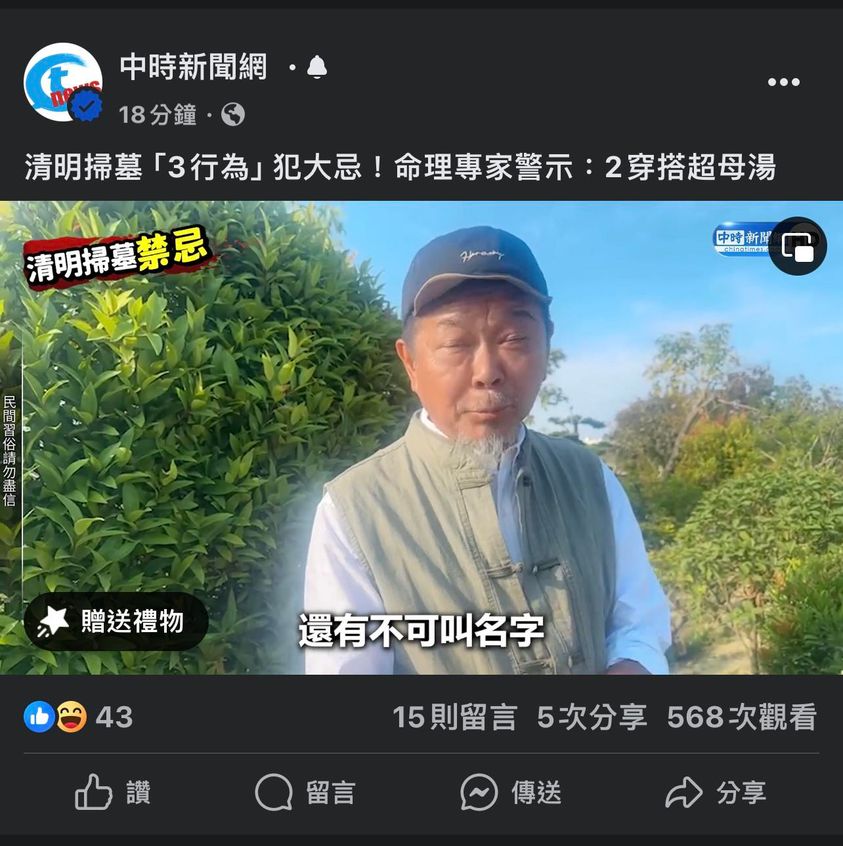
Task: Open the 中時新聞網 profile picture
Action: [63, 82]
